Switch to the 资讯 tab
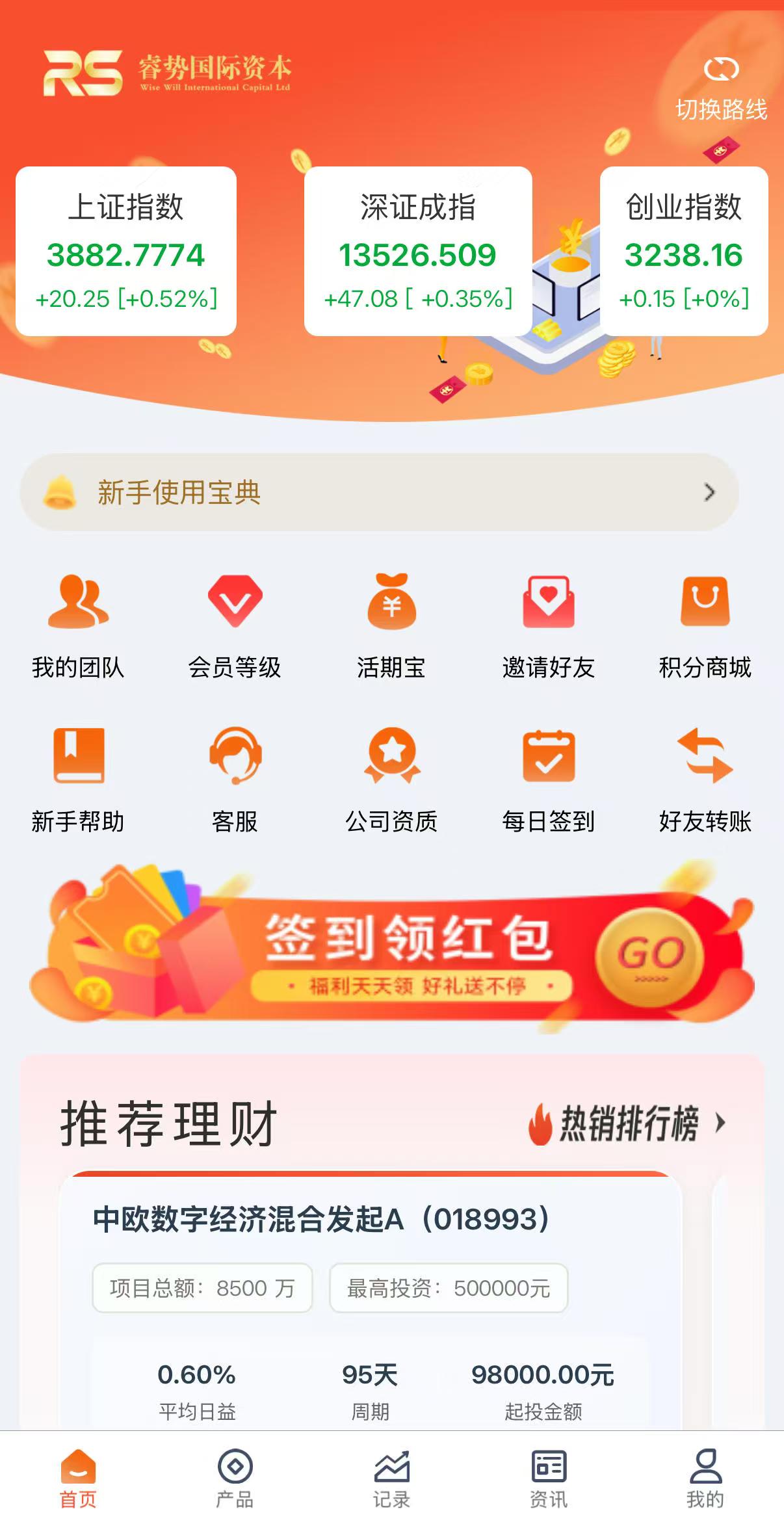The image size is (784, 1535). point(548,1478)
